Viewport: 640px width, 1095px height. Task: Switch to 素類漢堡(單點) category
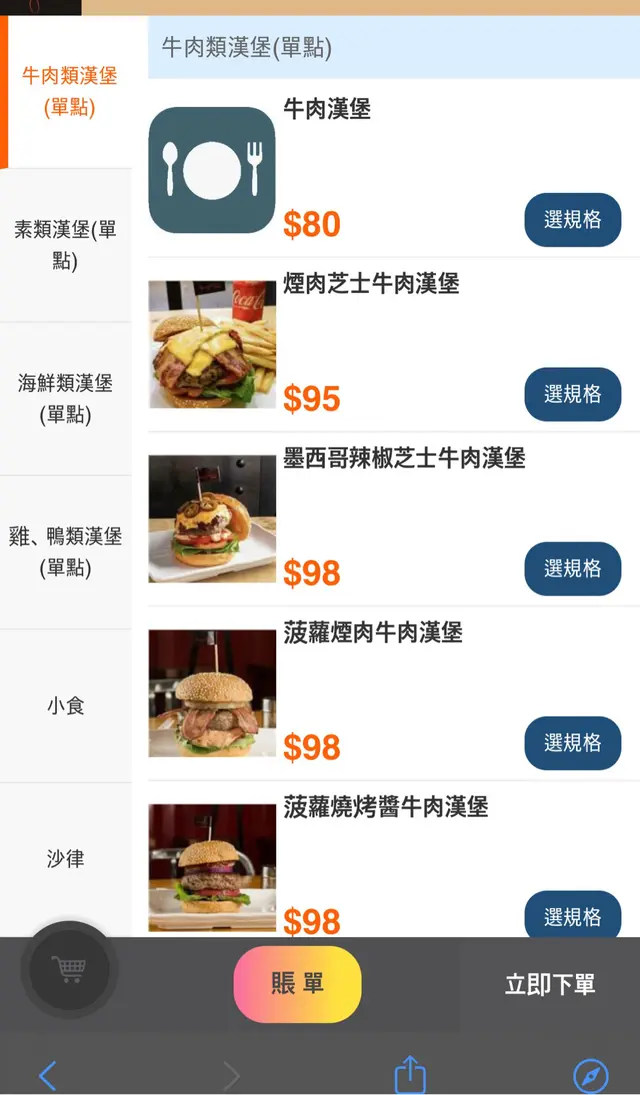[x=65, y=245]
